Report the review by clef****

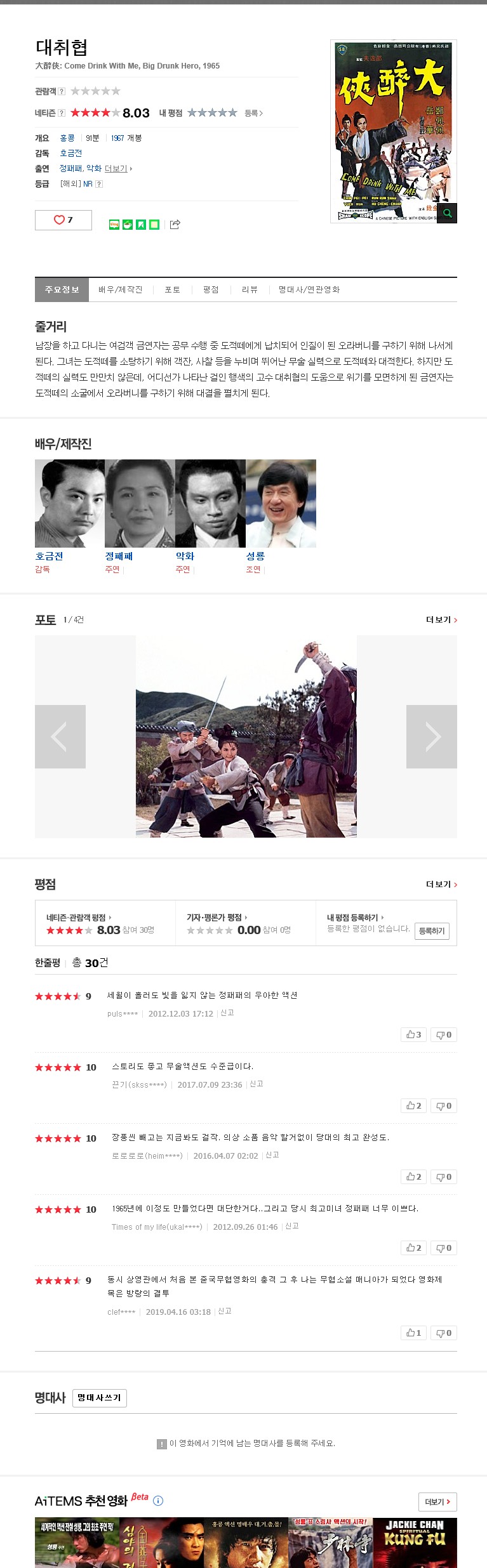[x=225, y=1310]
